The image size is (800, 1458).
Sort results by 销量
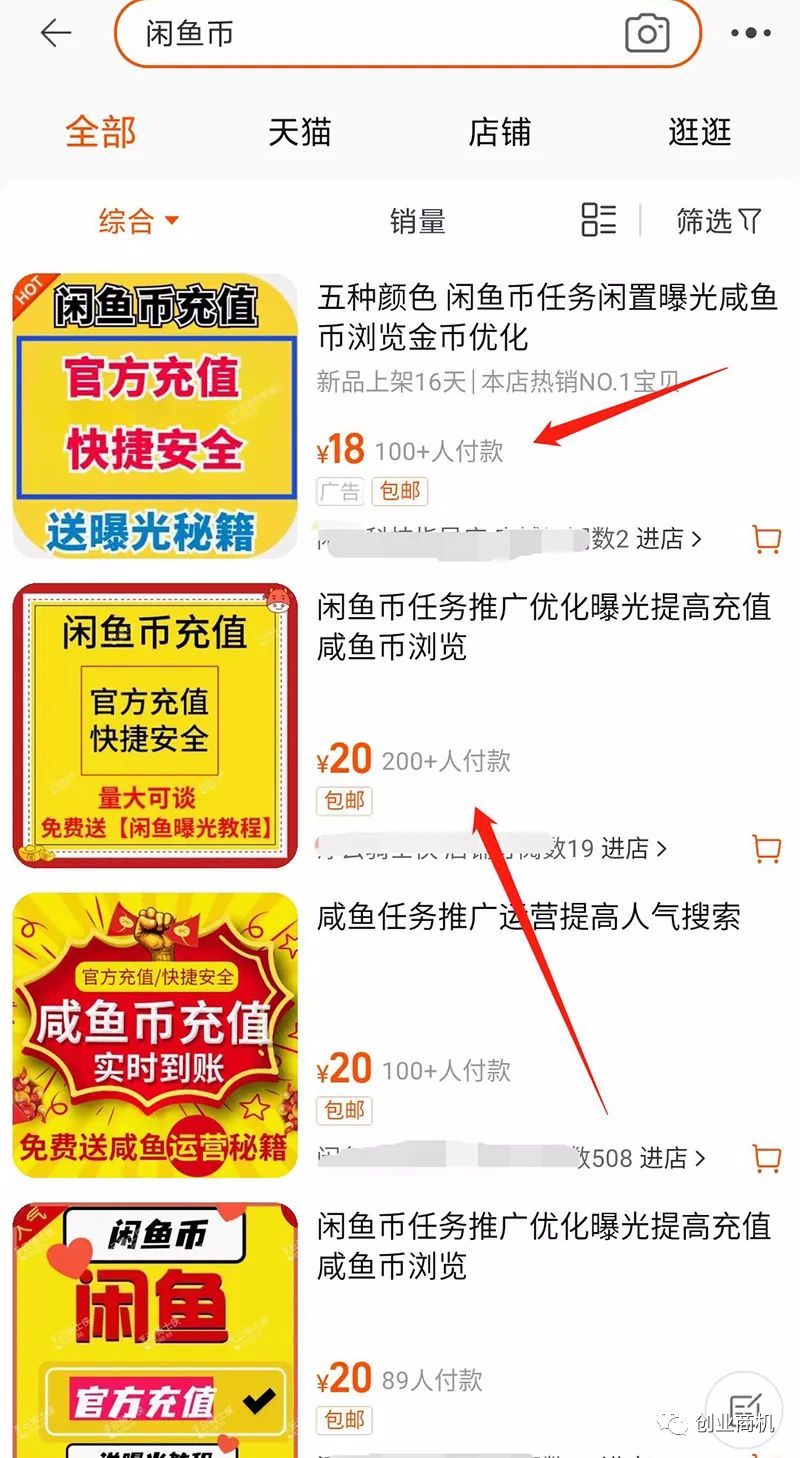(417, 221)
